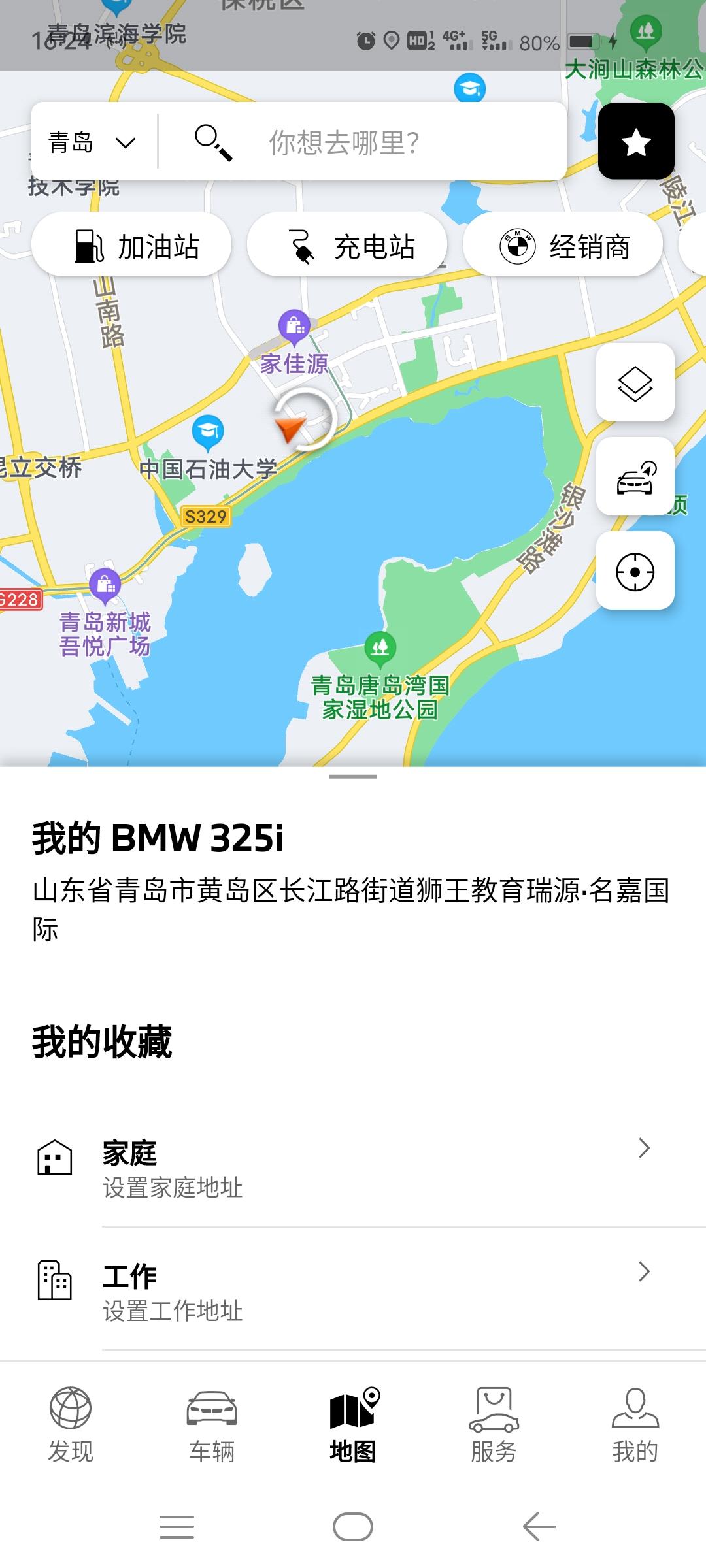
Task: Tap the 青岛新城吾悦广场 shopping pin
Action: (x=105, y=583)
